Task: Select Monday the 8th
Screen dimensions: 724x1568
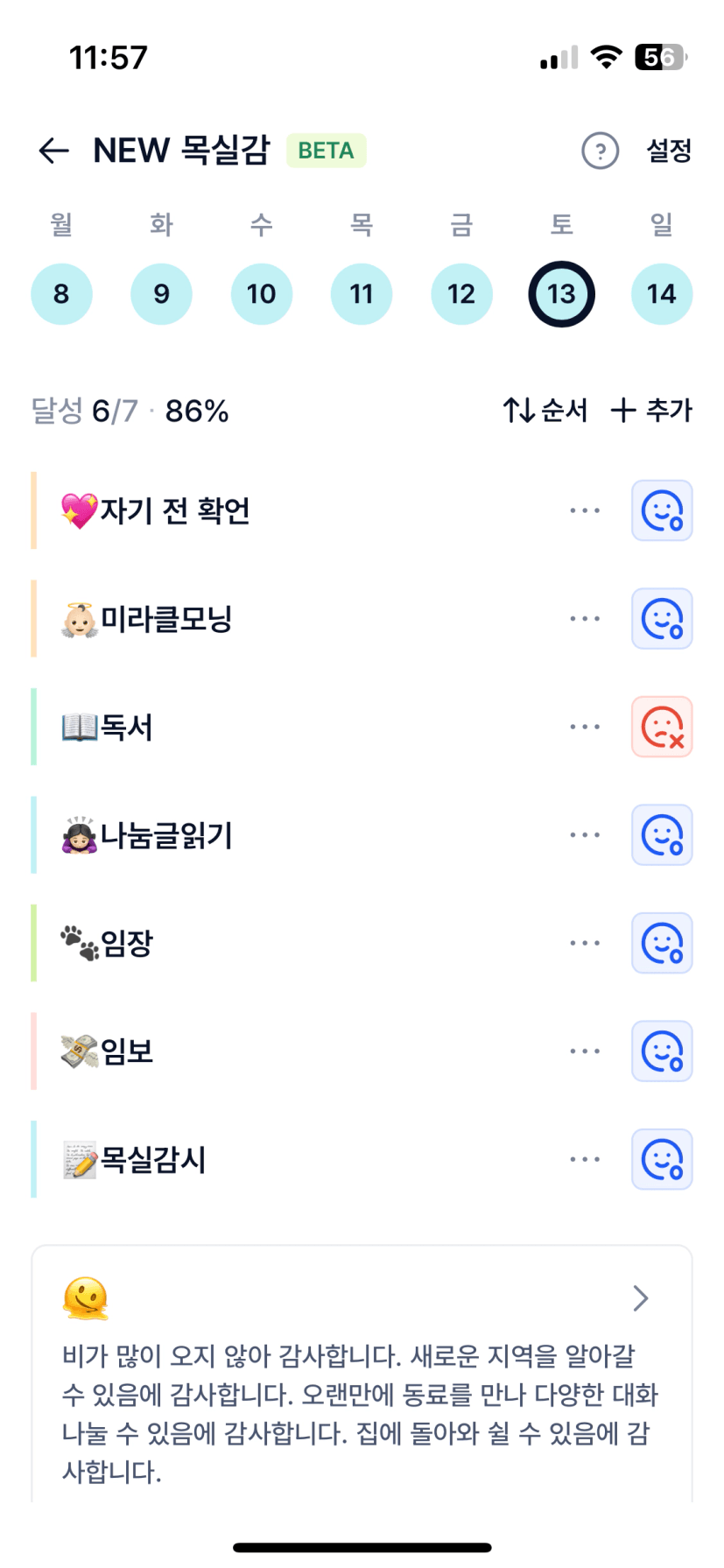Action: tap(61, 294)
